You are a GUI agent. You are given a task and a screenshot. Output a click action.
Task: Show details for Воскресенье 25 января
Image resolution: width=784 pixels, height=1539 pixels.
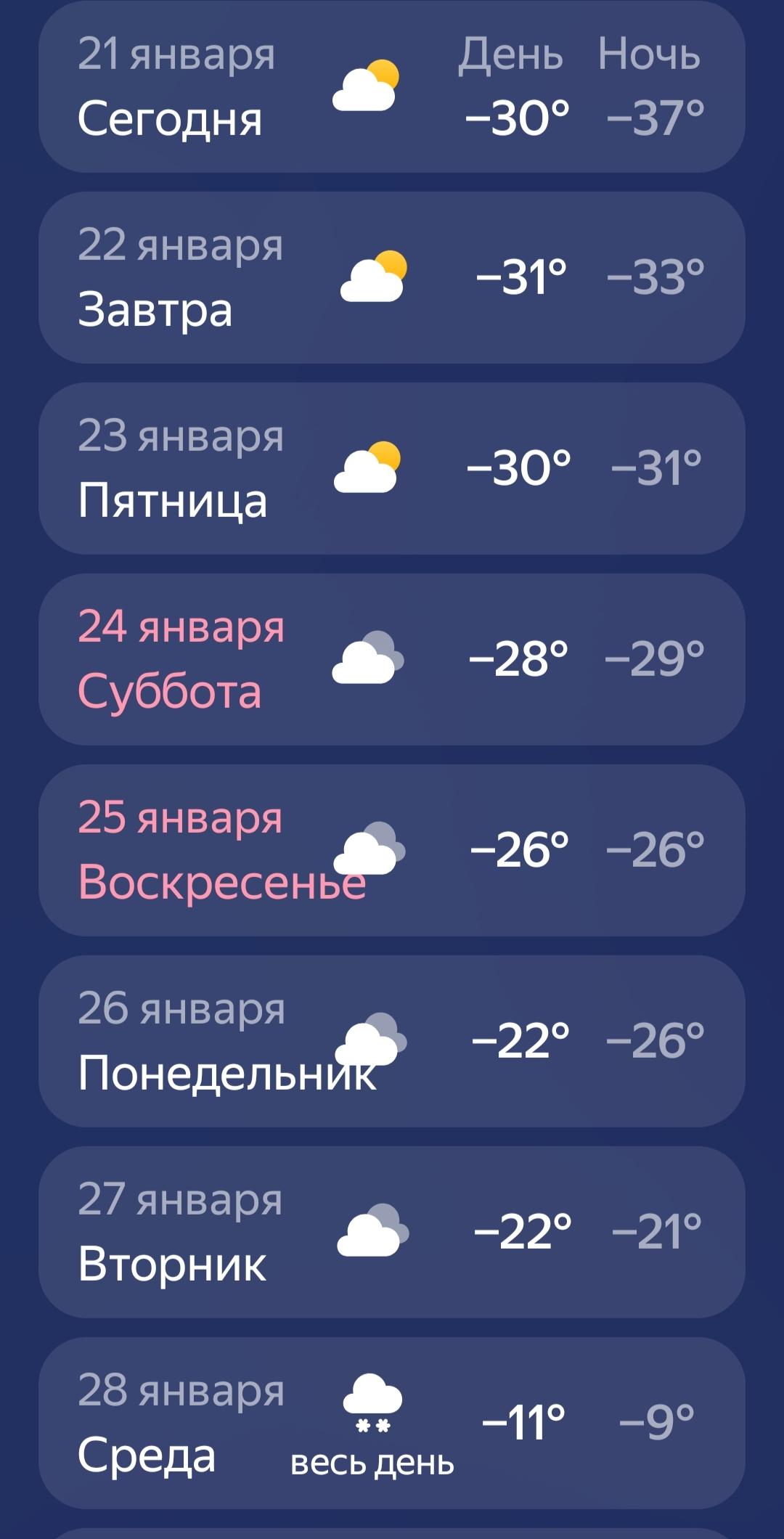click(392, 850)
